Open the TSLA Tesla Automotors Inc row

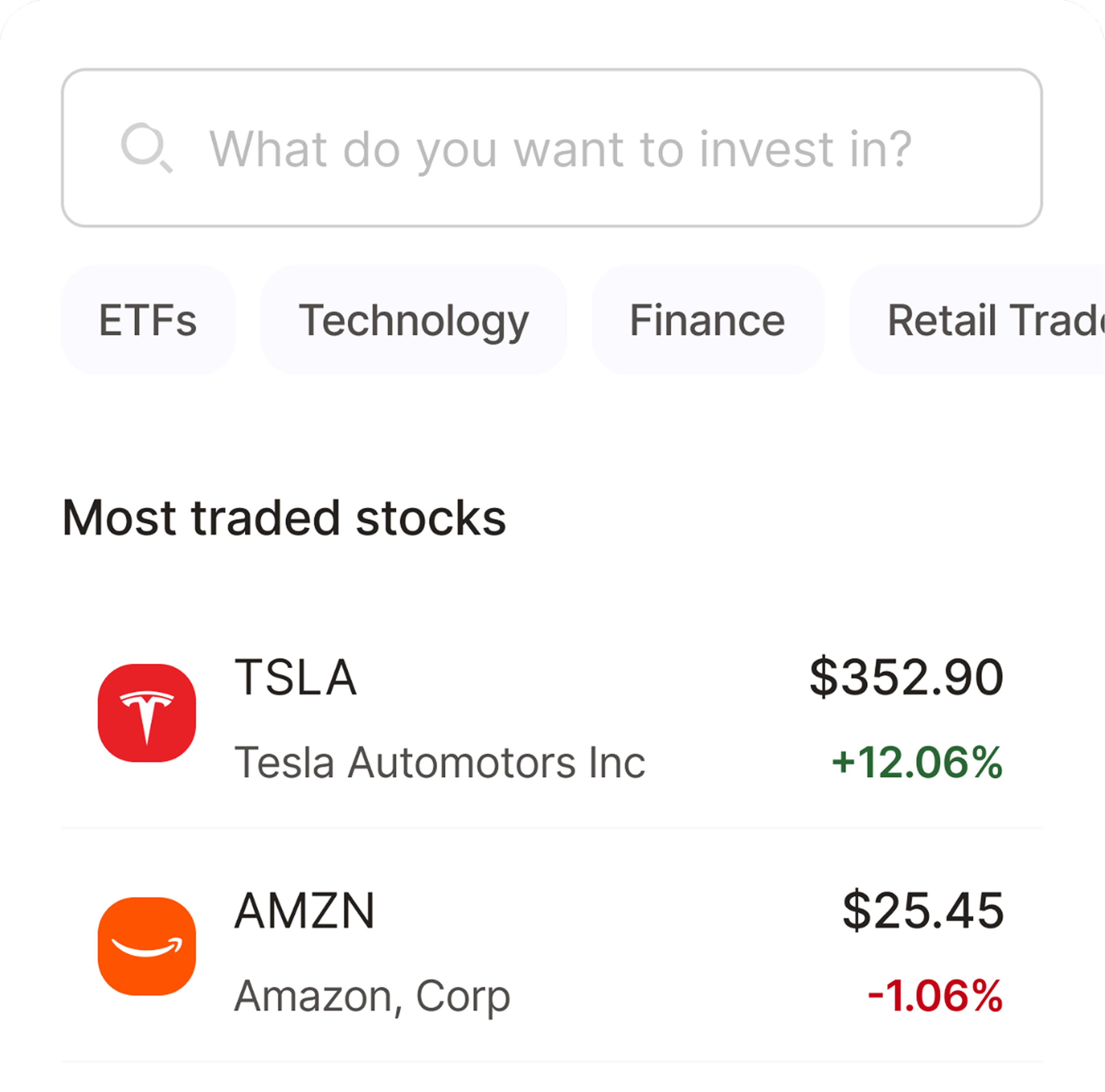click(552, 719)
